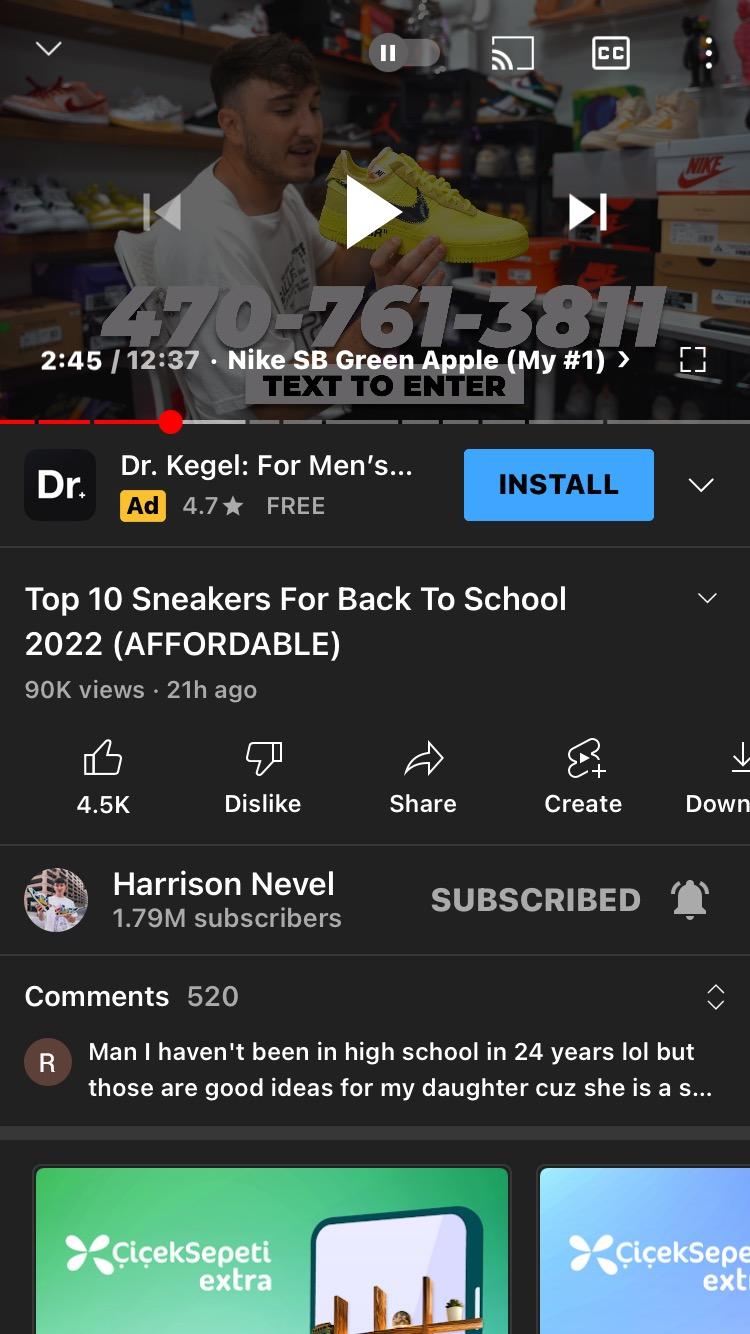Expand the Dr. Kegel ad details
This screenshot has width=750, height=1334.
tap(701, 485)
